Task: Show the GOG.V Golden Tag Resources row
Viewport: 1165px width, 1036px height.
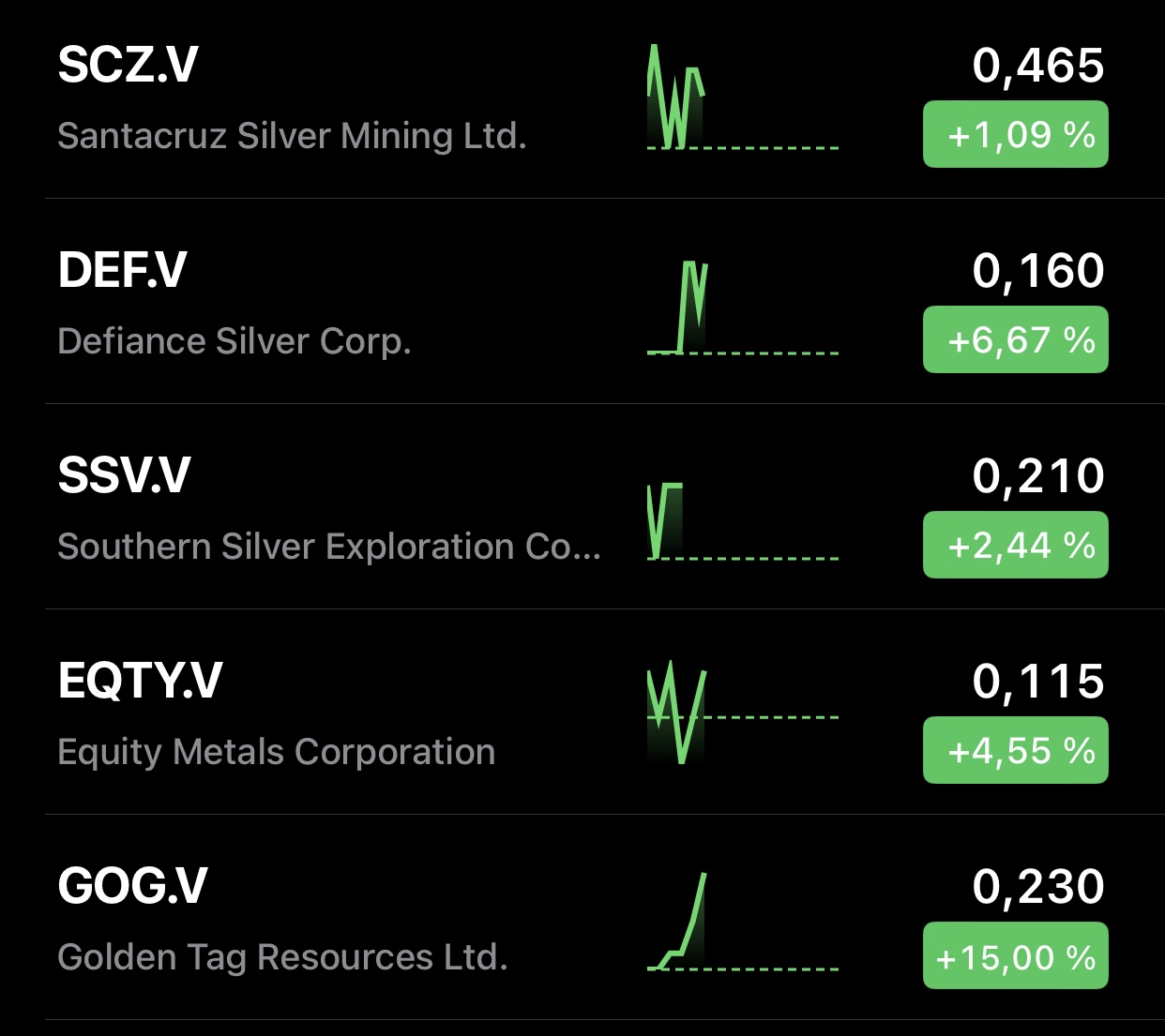Action: pos(281,920)
